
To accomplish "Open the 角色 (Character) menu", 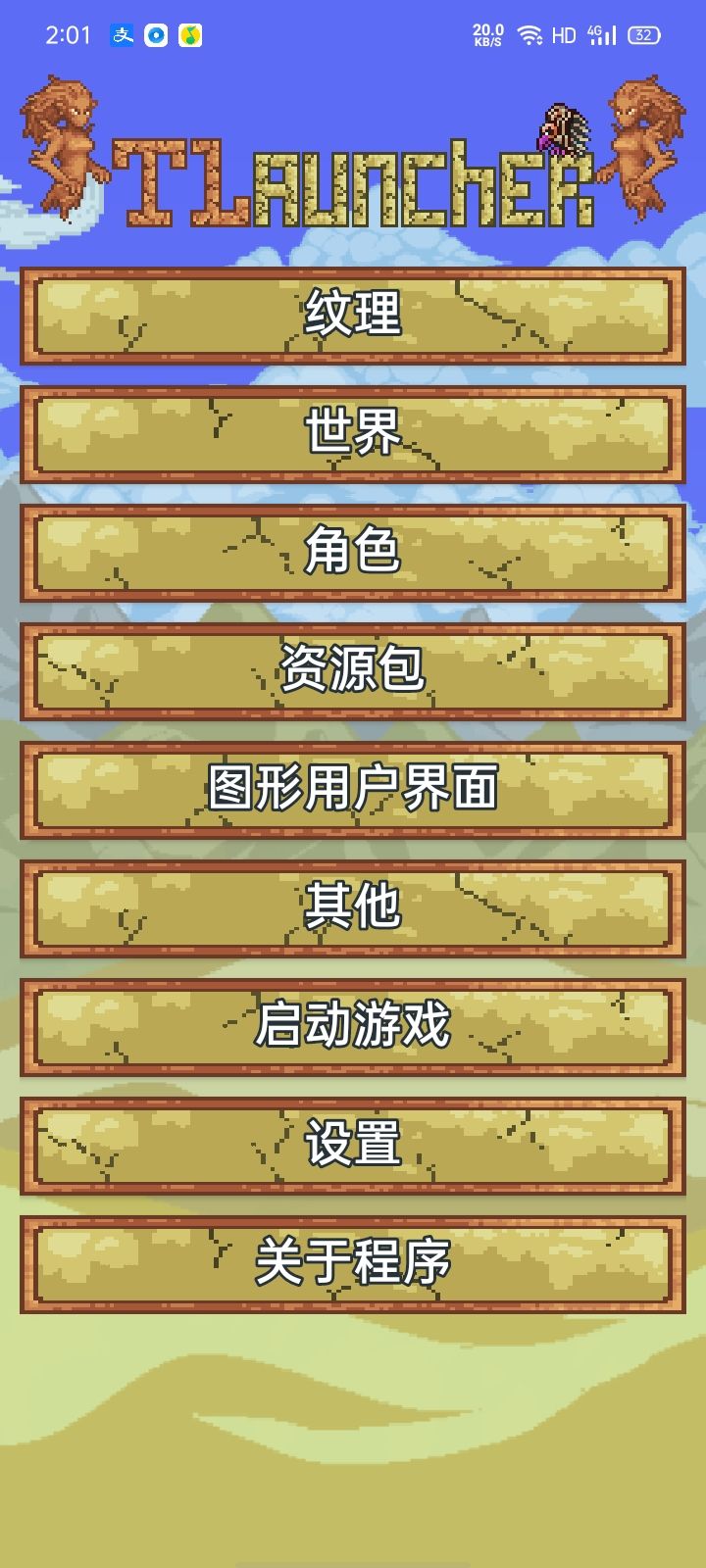I will pos(353,554).
